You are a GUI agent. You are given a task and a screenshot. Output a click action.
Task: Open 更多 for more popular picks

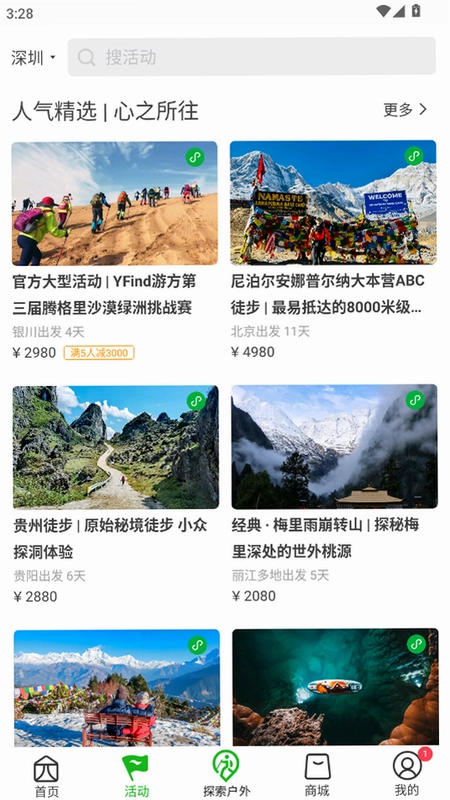[405, 109]
